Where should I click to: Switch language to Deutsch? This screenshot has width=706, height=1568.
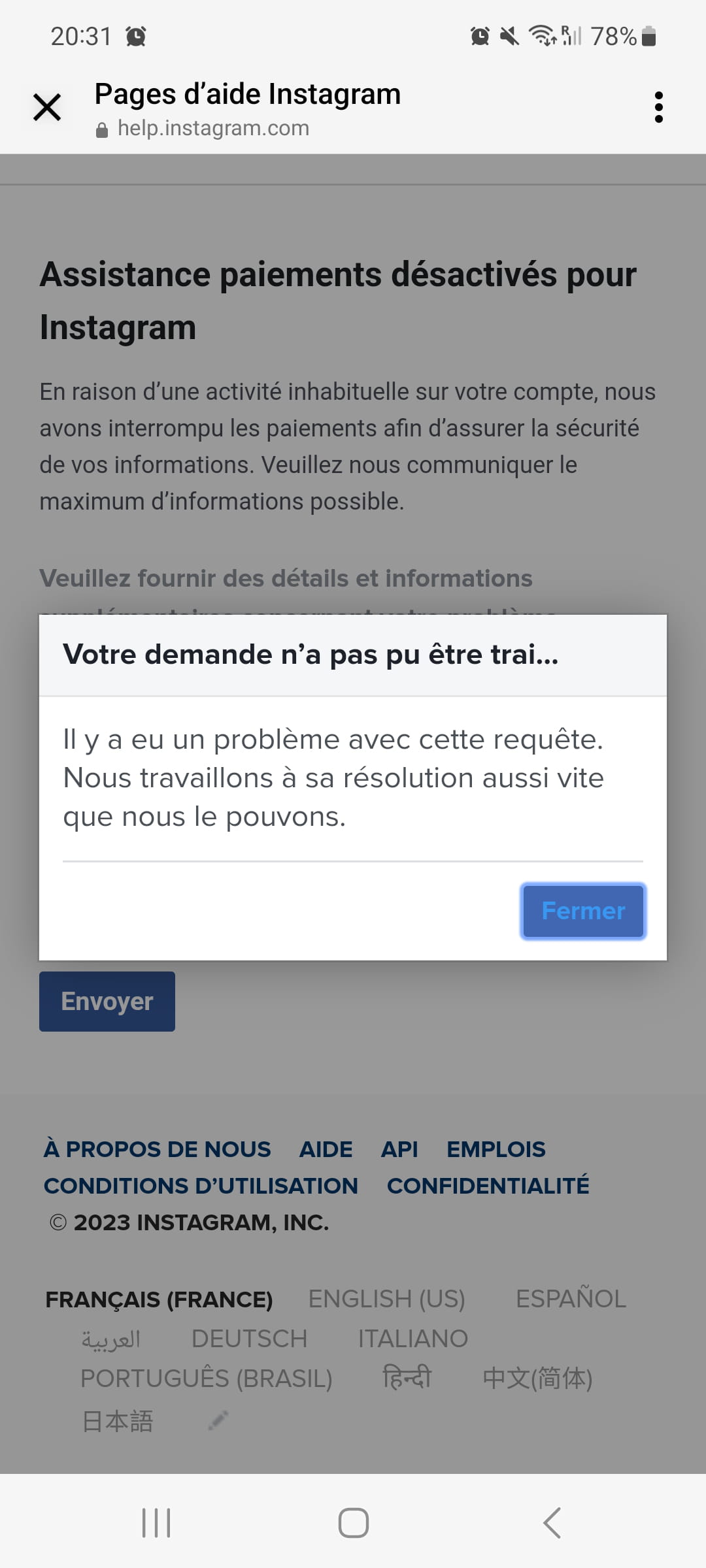click(x=250, y=1339)
